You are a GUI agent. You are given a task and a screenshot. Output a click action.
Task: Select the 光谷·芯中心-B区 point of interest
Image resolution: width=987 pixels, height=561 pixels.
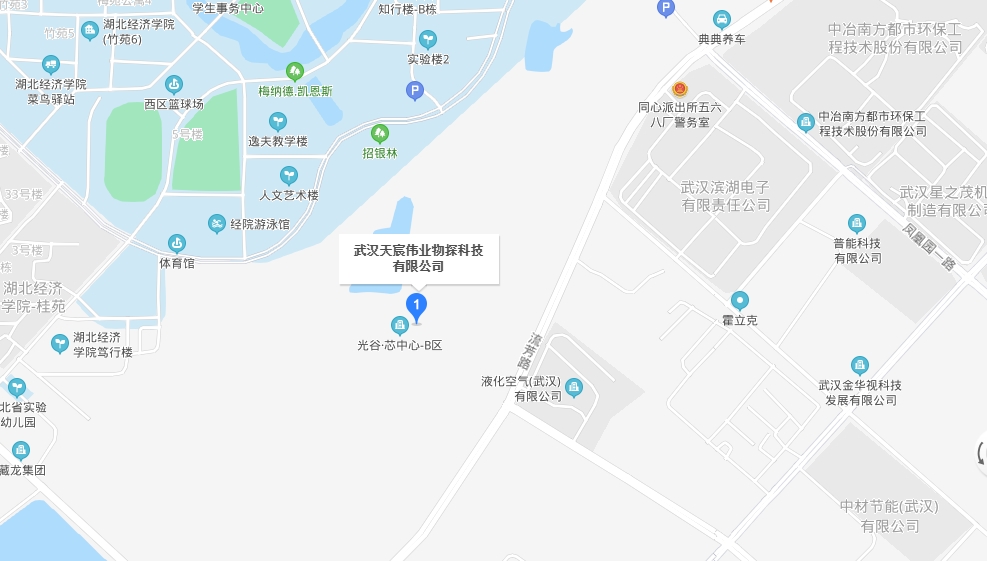pos(399,324)
